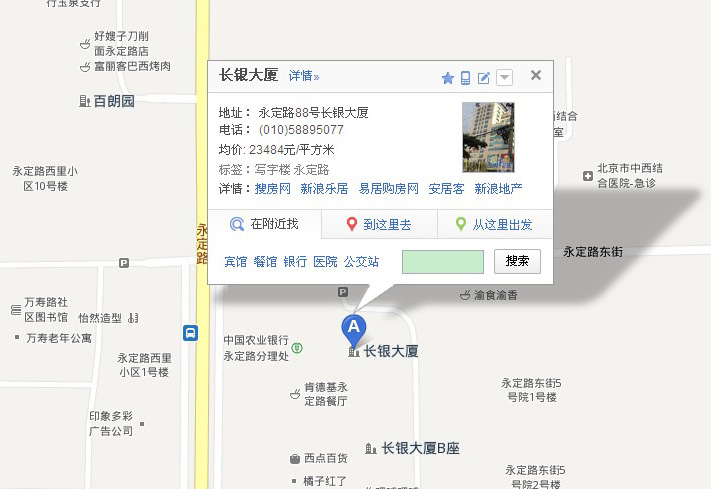Search nearby 公交站
Image resolution: width=711 pixels, height=489 pixels.
click(x=361, y=262)
